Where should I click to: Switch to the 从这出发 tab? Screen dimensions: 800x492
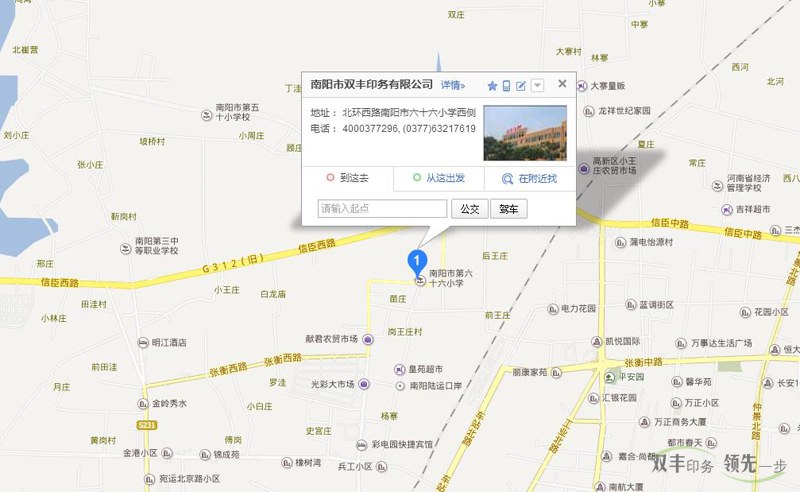(438, 178)
